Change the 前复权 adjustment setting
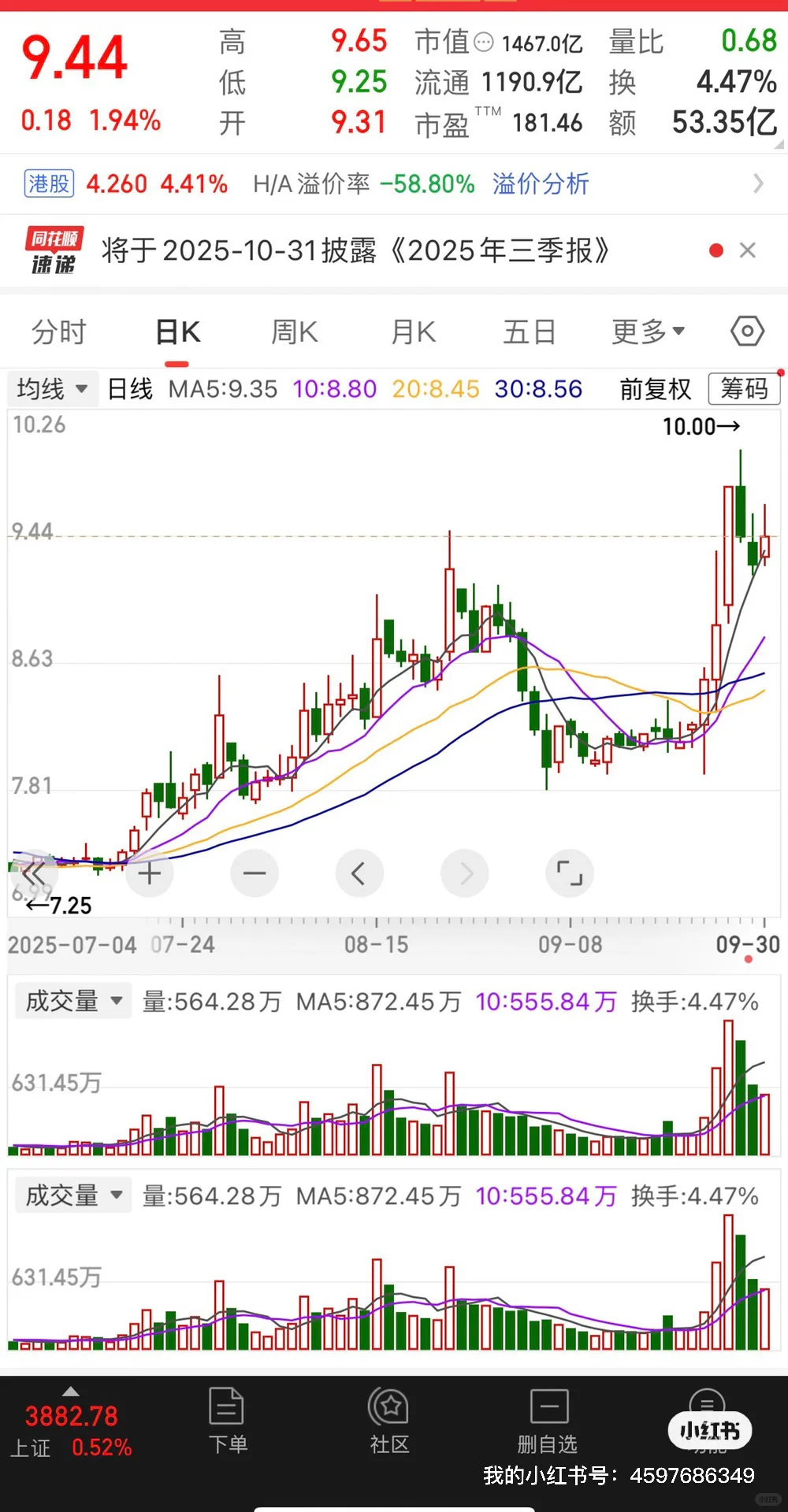This screenshot has width=788, height=1512. (x=655, y=389)
